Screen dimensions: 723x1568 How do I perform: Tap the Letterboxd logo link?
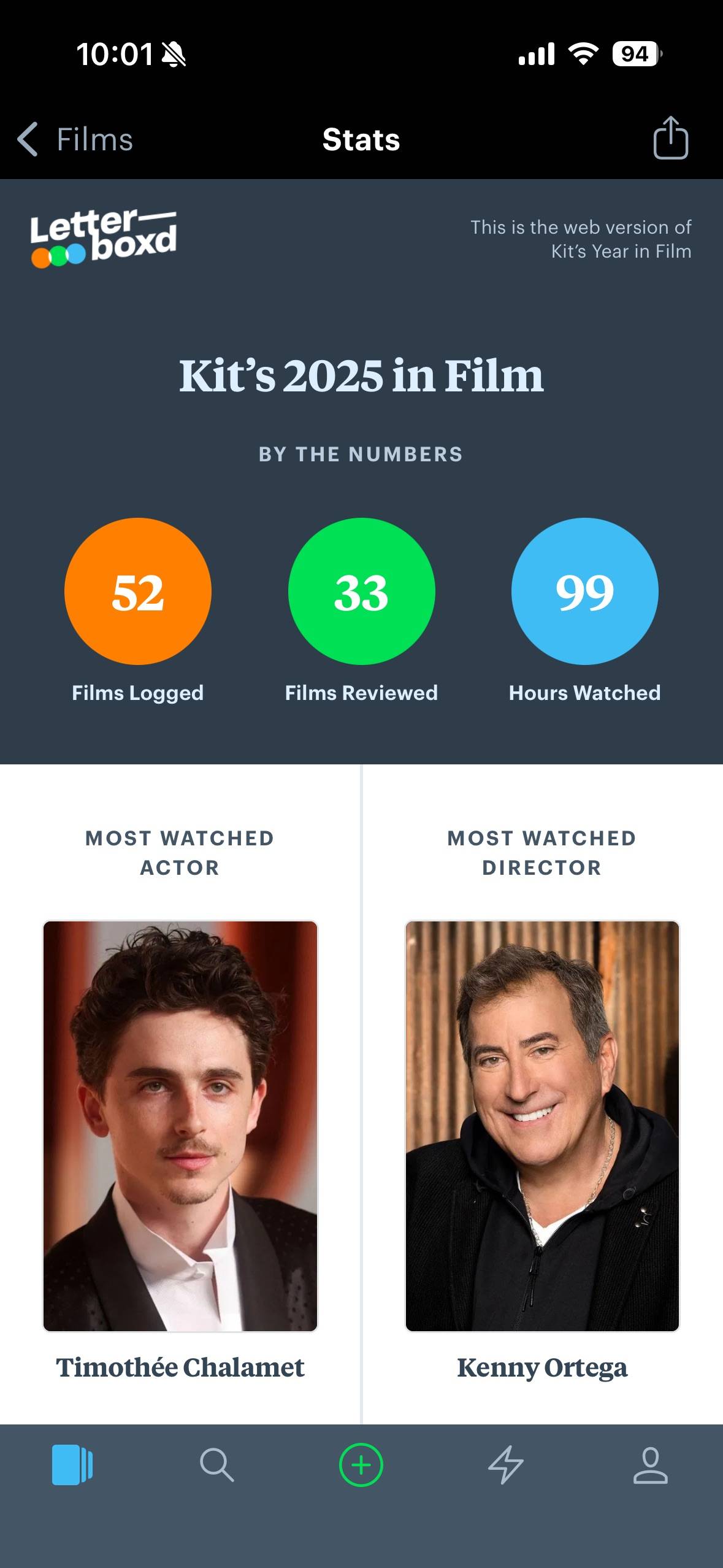point(104,239)
